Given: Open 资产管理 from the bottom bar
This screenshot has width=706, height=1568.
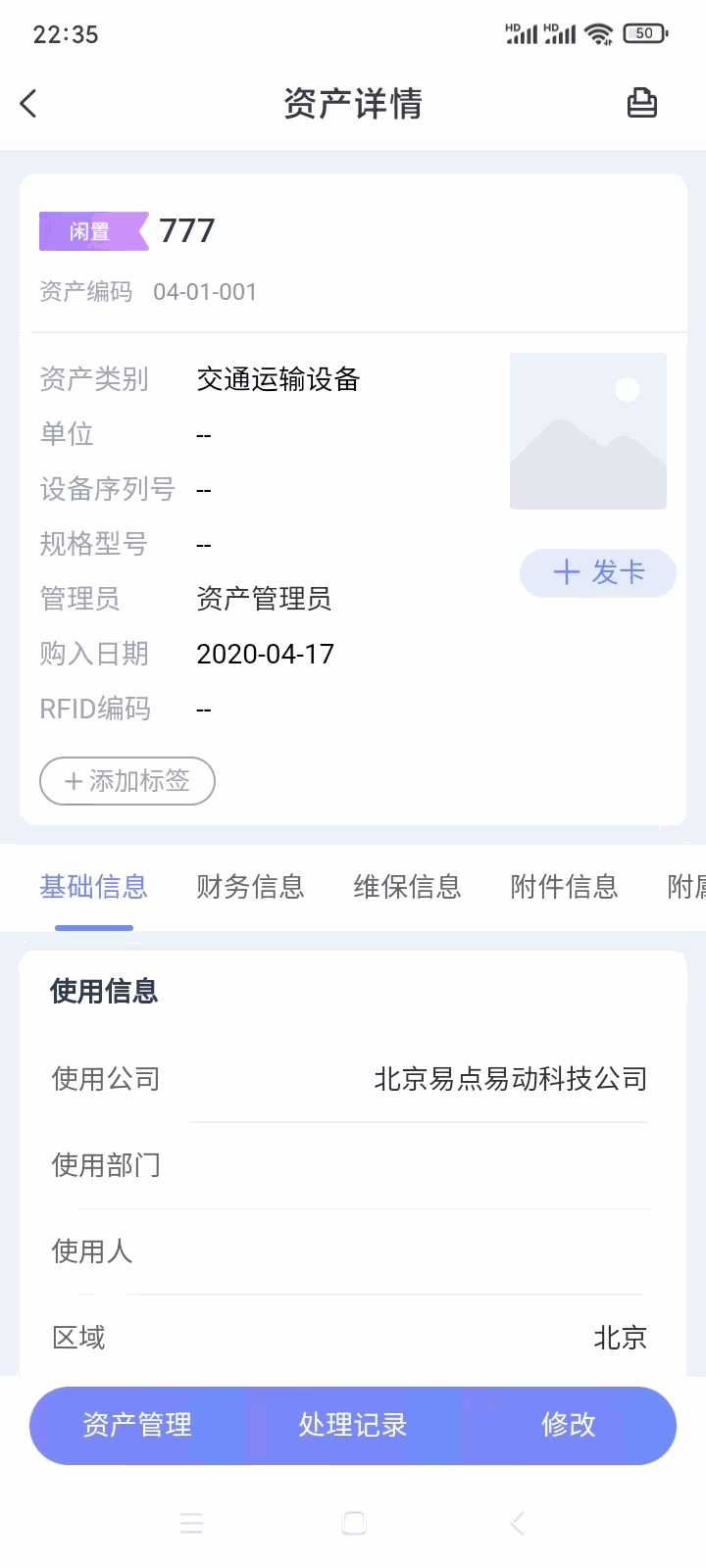Looking at the screenshot, I should [x=137, y=1425].
